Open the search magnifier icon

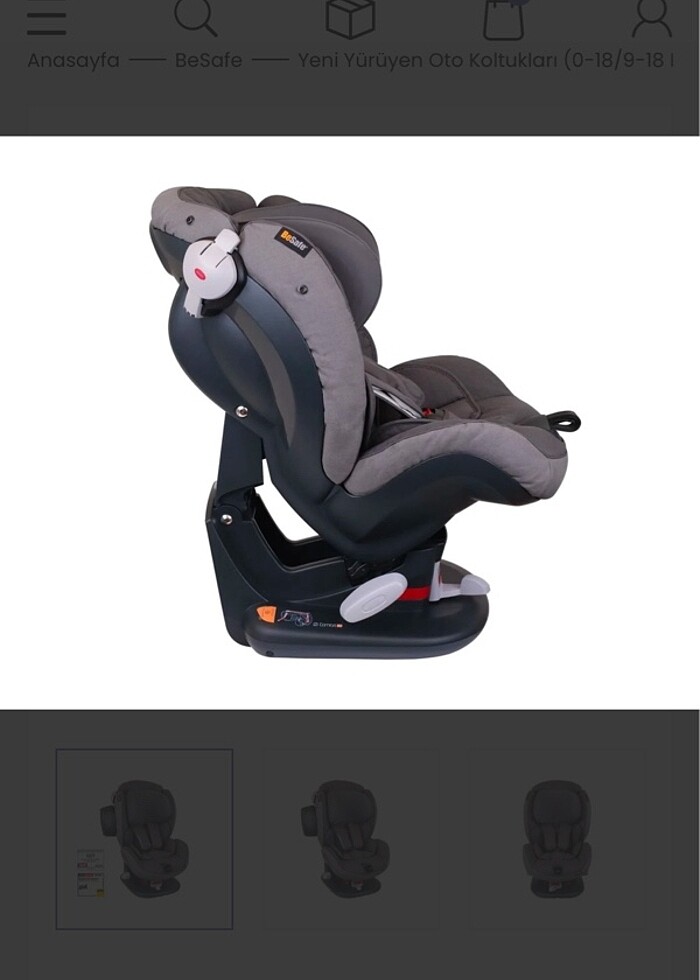[195, 16]
